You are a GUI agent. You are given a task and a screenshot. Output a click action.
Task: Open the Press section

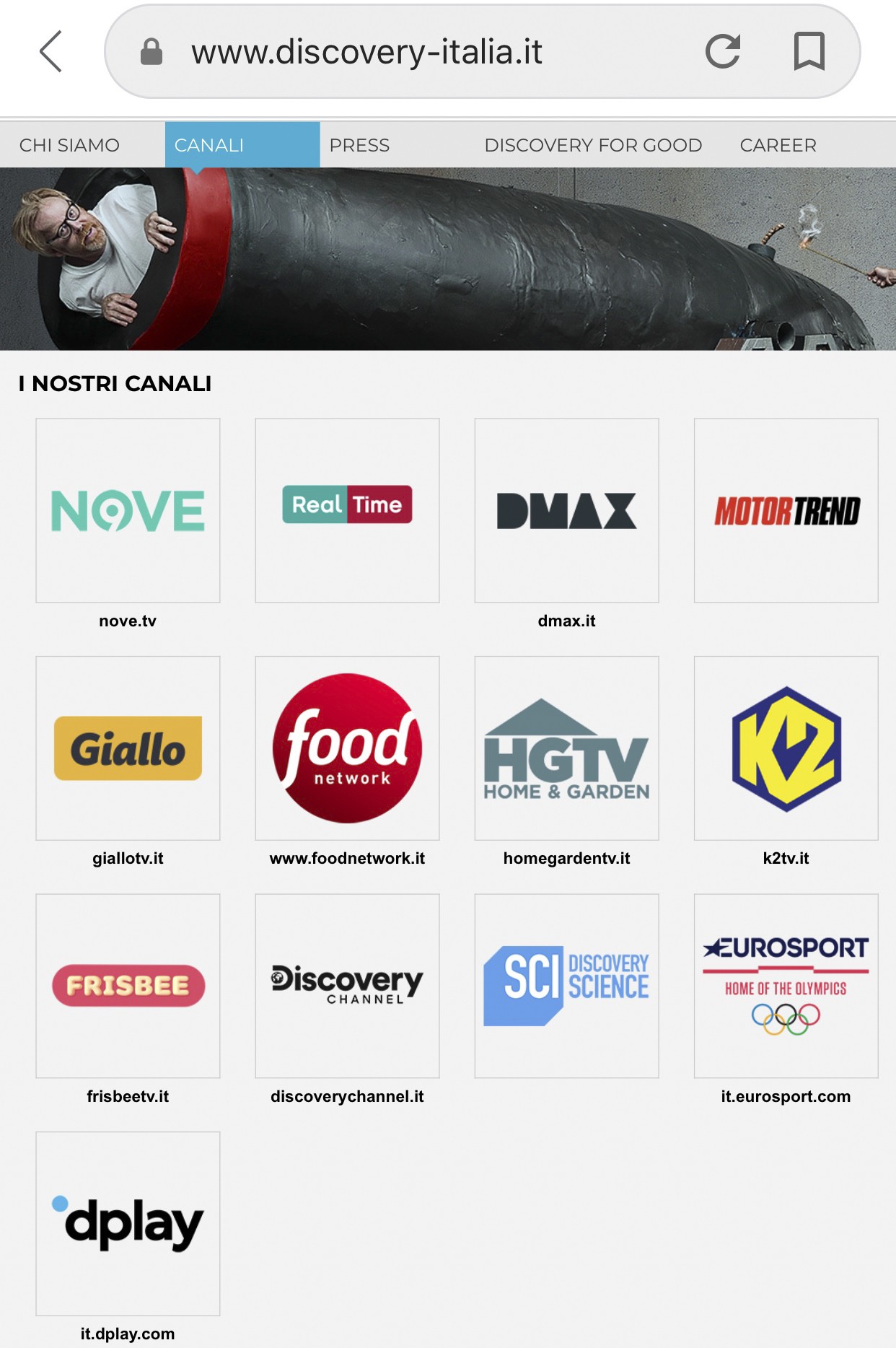(x=359, y=145)
